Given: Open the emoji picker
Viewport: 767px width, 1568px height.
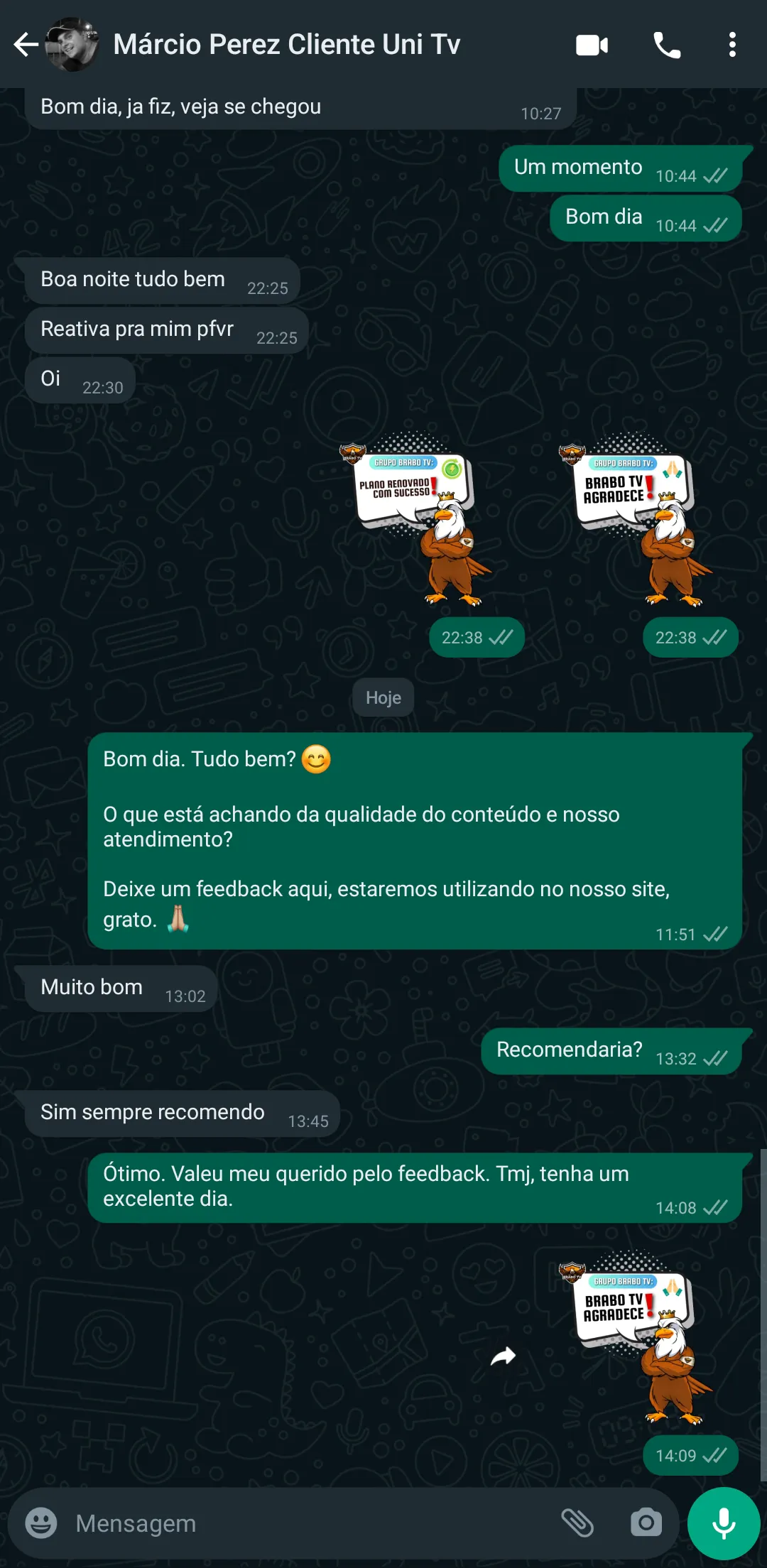Looking at the screenshot, I should pyautogui.click(x=41, y=1523).
